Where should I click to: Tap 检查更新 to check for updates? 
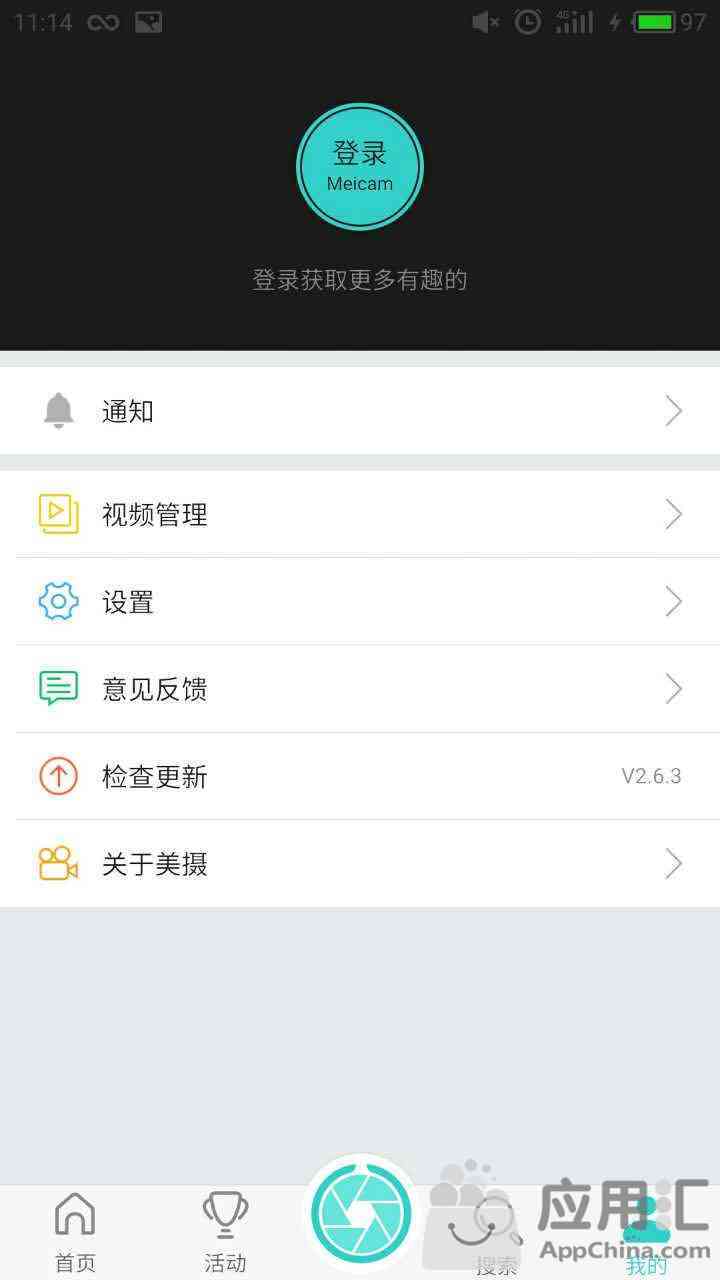(x=360, y=776)
